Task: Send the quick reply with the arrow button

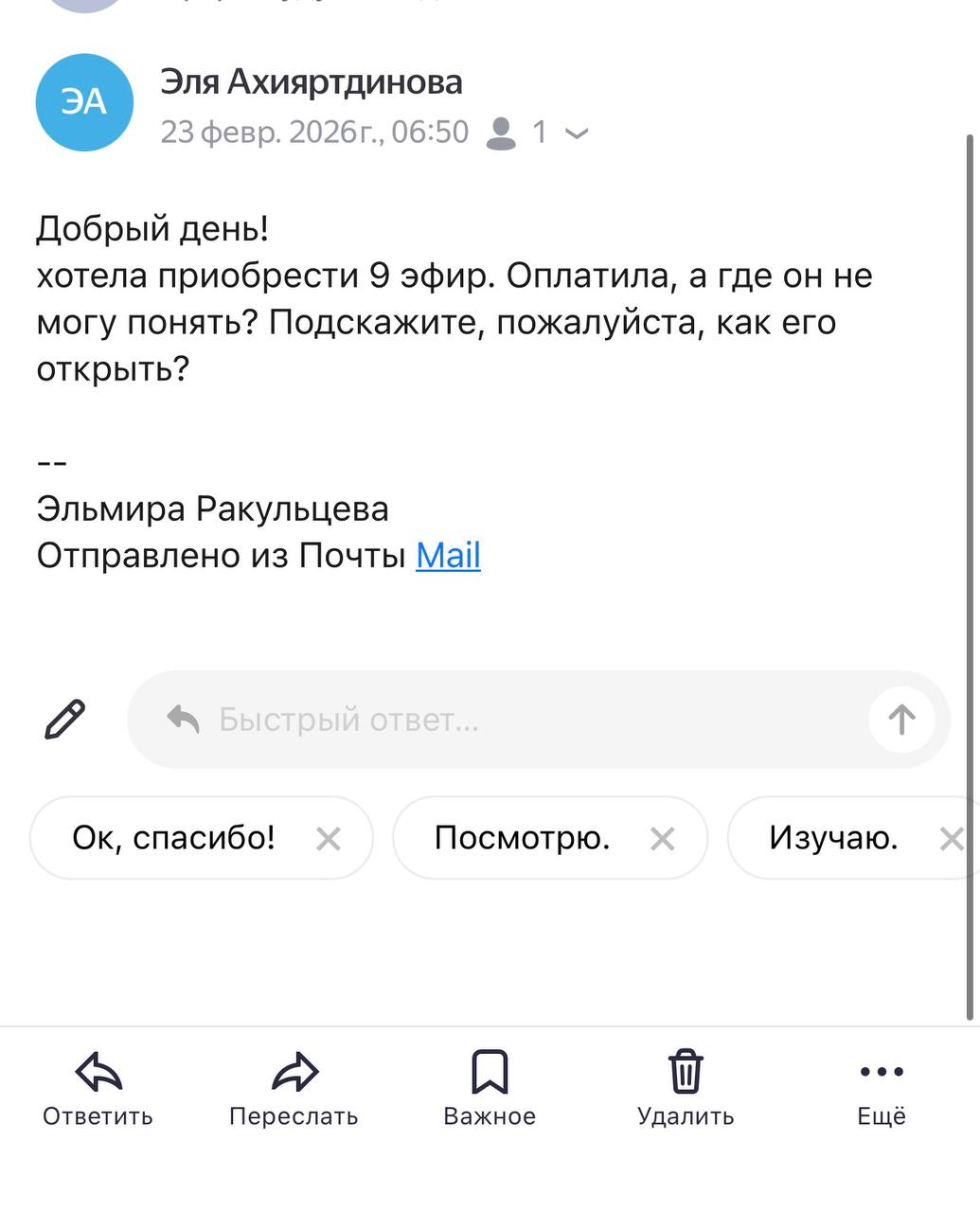Action: click(x=901, y=721)
